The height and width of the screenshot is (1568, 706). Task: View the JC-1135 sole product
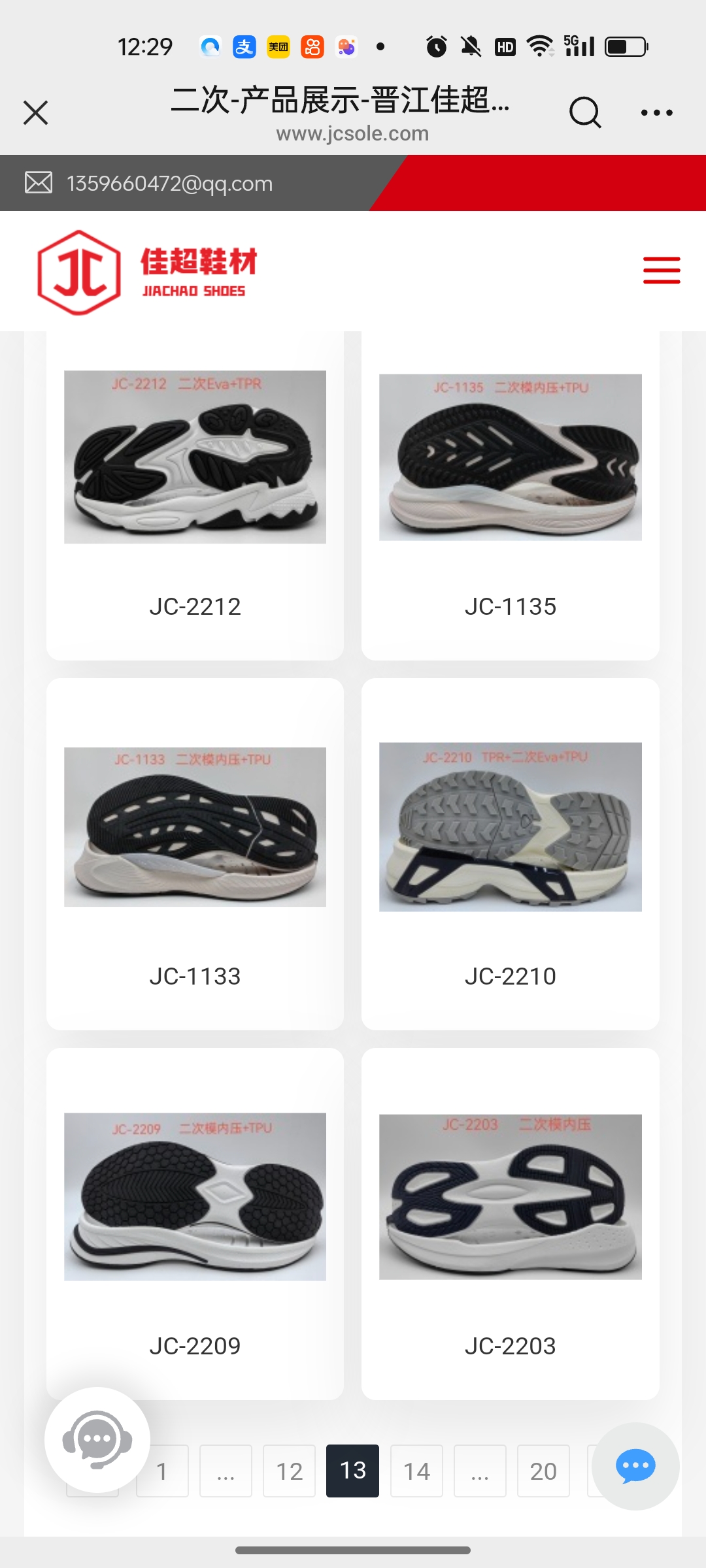[510, 497]
